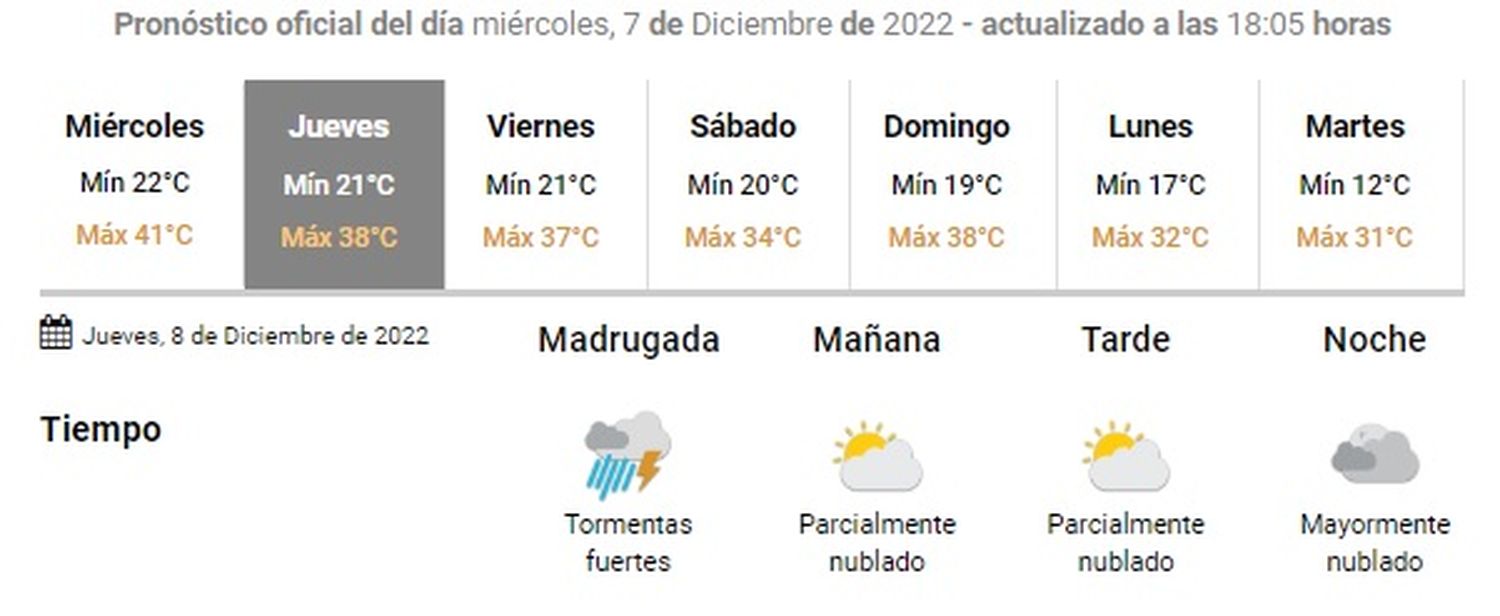The width and height of the screenshot is (1500, 616).
Task: Switch to the Martes forecast tab
Action: (x=1355, y=183)
